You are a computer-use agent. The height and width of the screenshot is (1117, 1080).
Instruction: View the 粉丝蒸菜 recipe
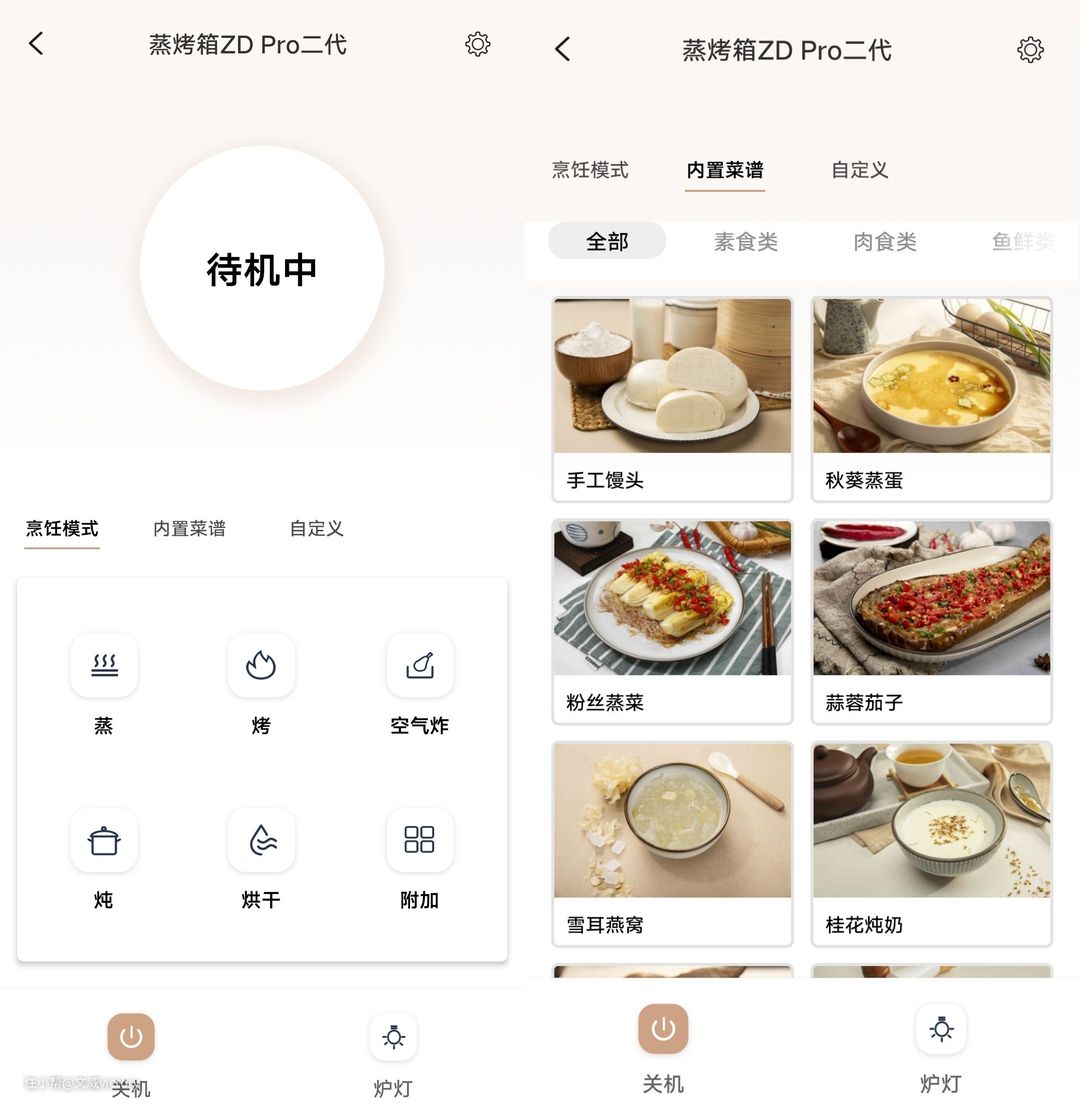672,621
